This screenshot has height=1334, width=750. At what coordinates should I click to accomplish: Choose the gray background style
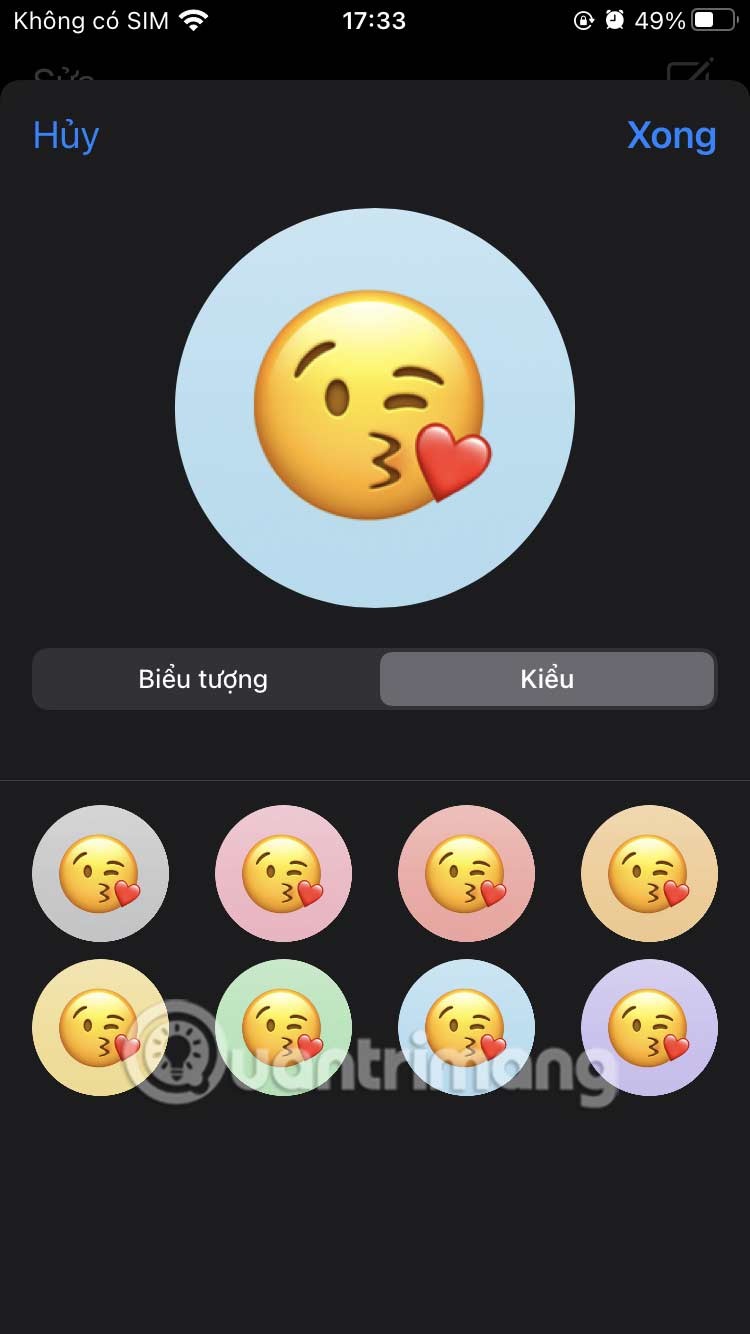pos(100,873)
